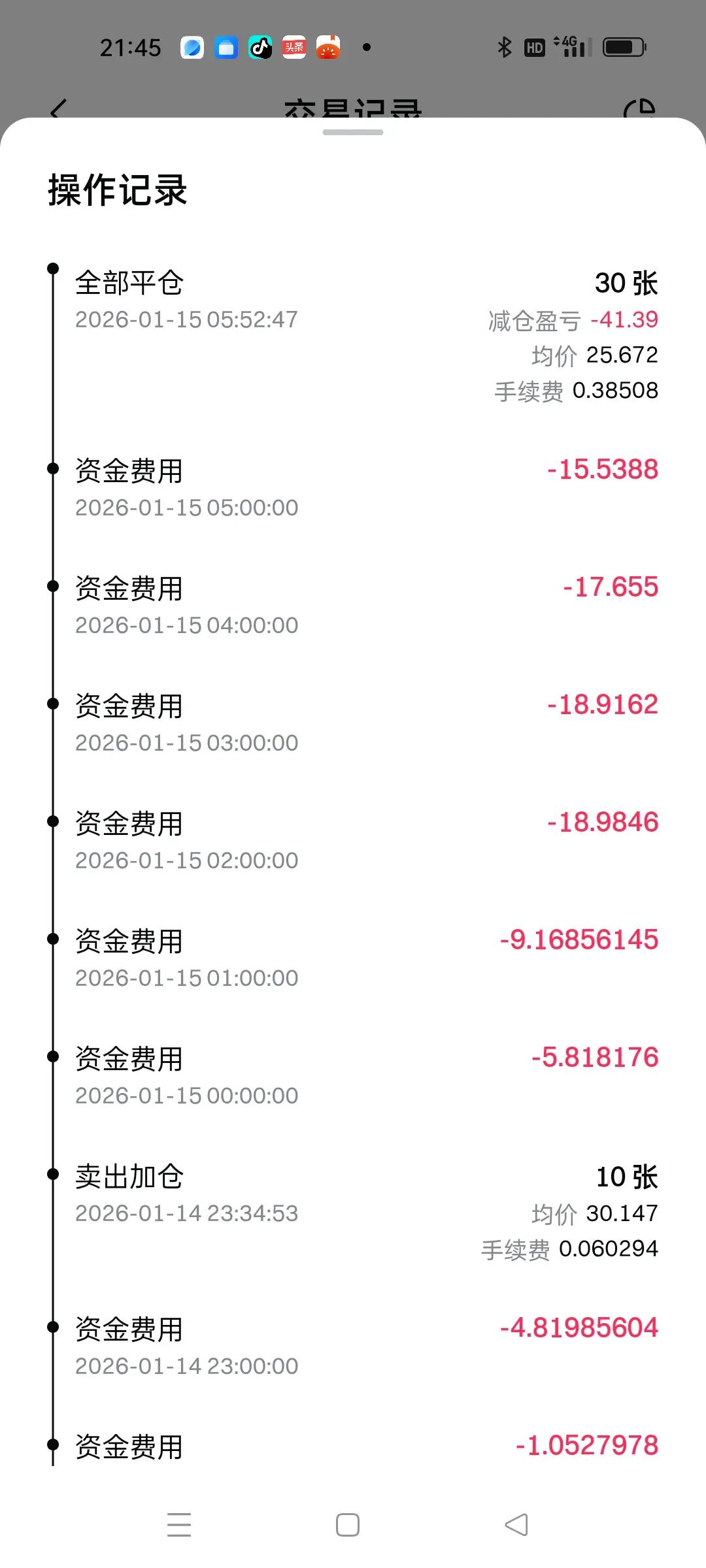Return to the phone's home screen
The width and height of the screenshot is (706, 1568).
click(348, 1525)
